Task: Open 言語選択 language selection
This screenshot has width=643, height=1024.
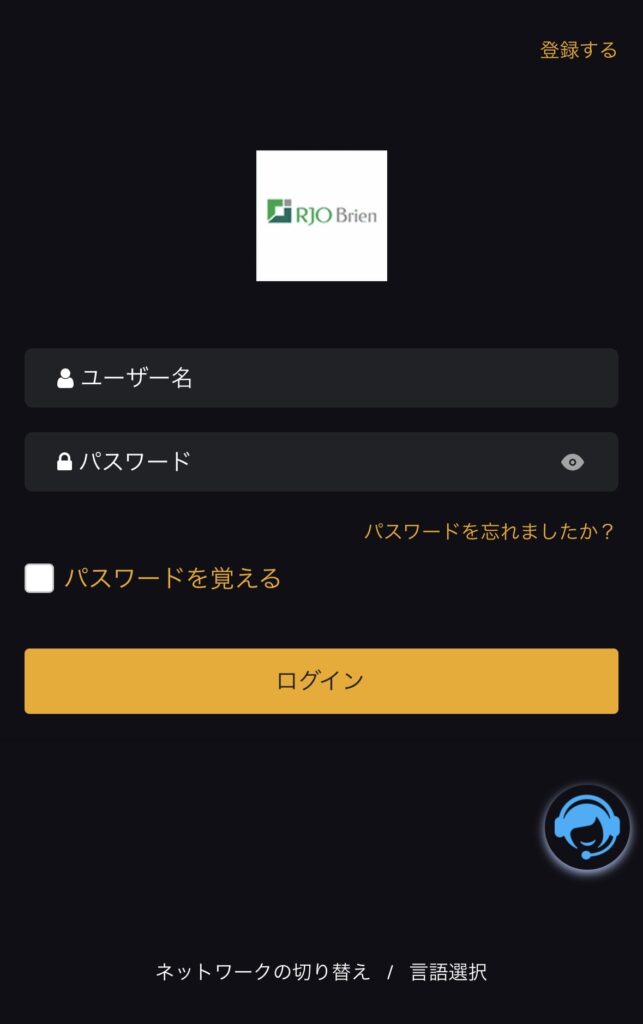Action: tap(448, 971)
